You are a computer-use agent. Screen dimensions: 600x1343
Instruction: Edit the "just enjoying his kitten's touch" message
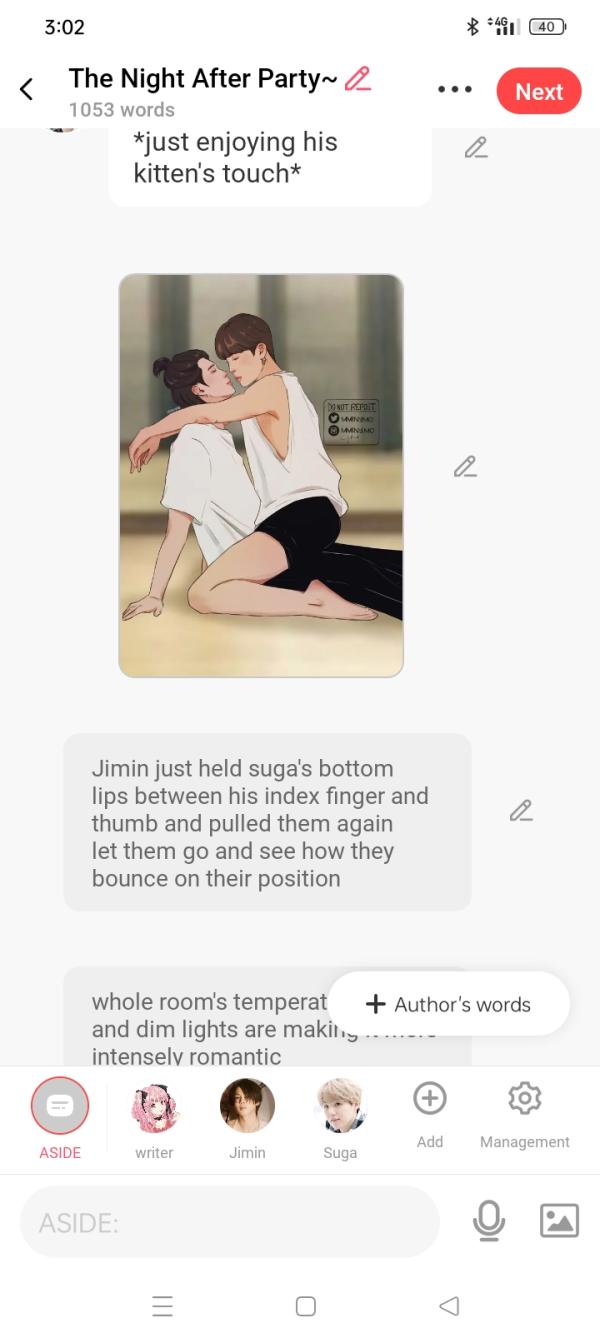476,148
